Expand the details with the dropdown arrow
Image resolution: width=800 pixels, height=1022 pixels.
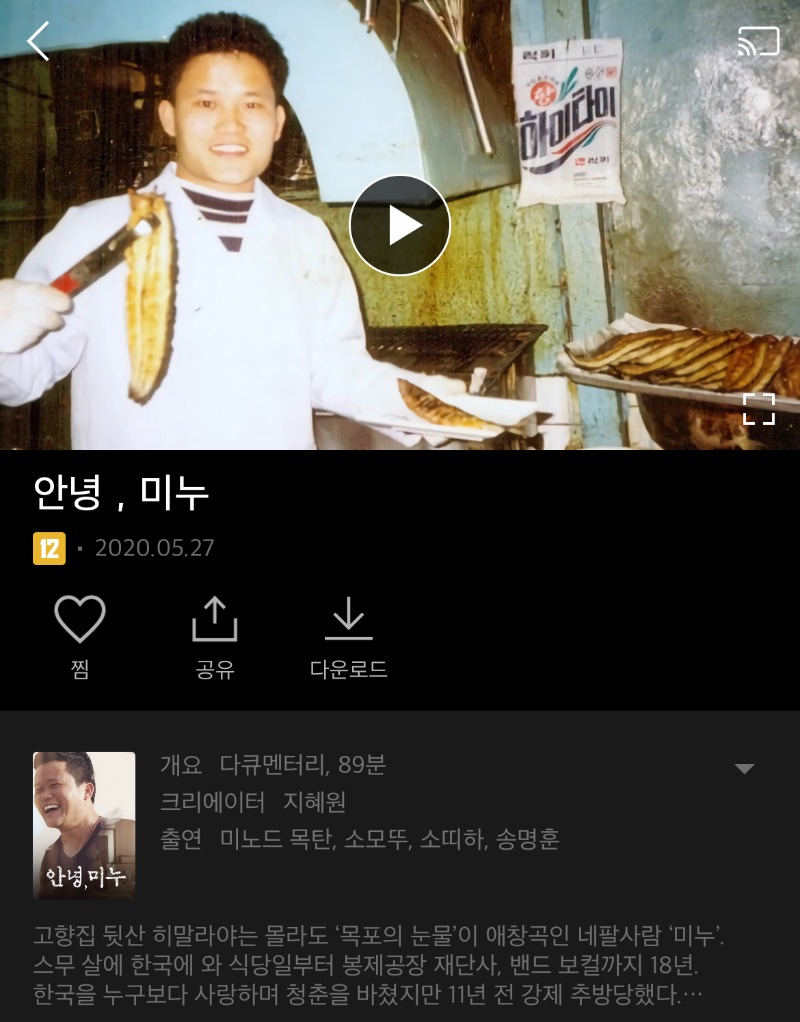(744, 768)
